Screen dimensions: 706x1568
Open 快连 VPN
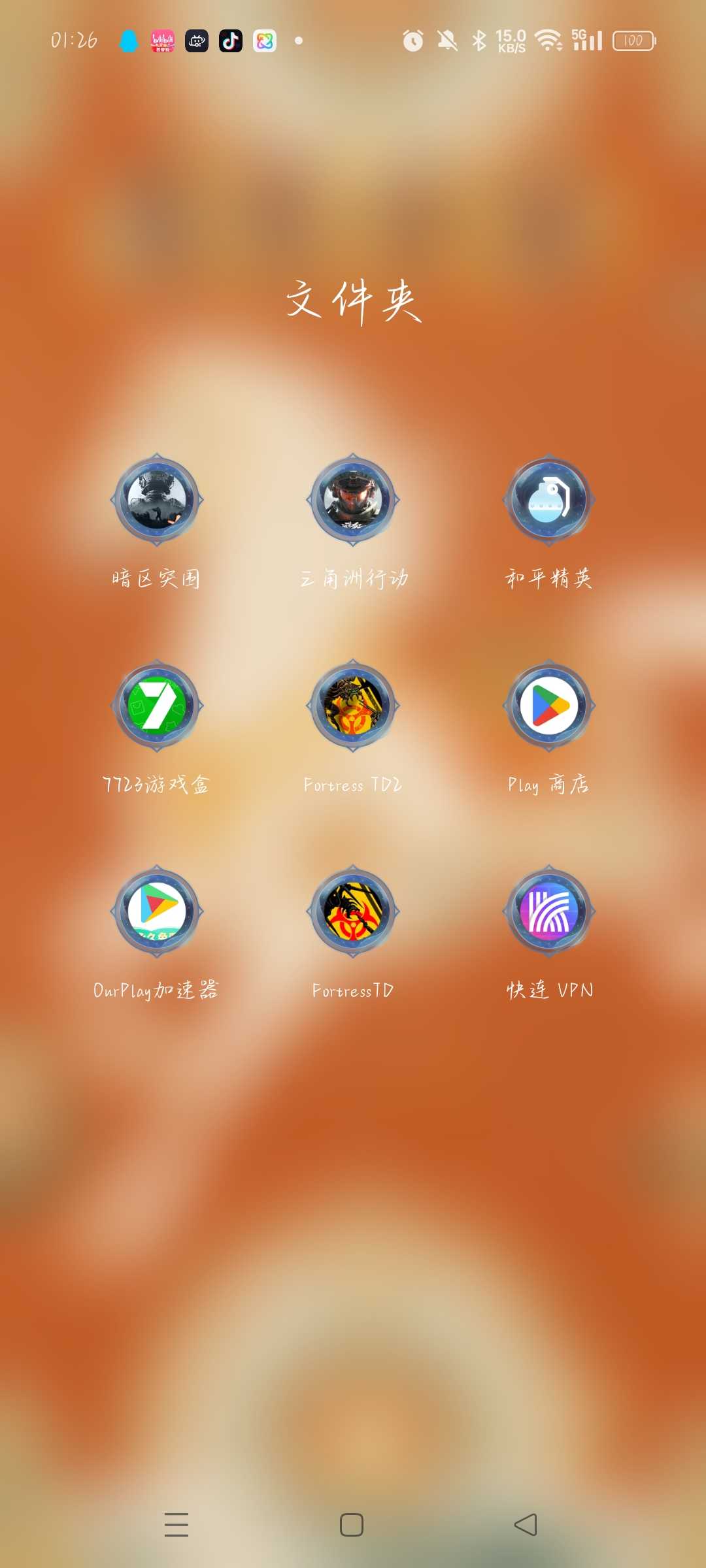[549, 911]
